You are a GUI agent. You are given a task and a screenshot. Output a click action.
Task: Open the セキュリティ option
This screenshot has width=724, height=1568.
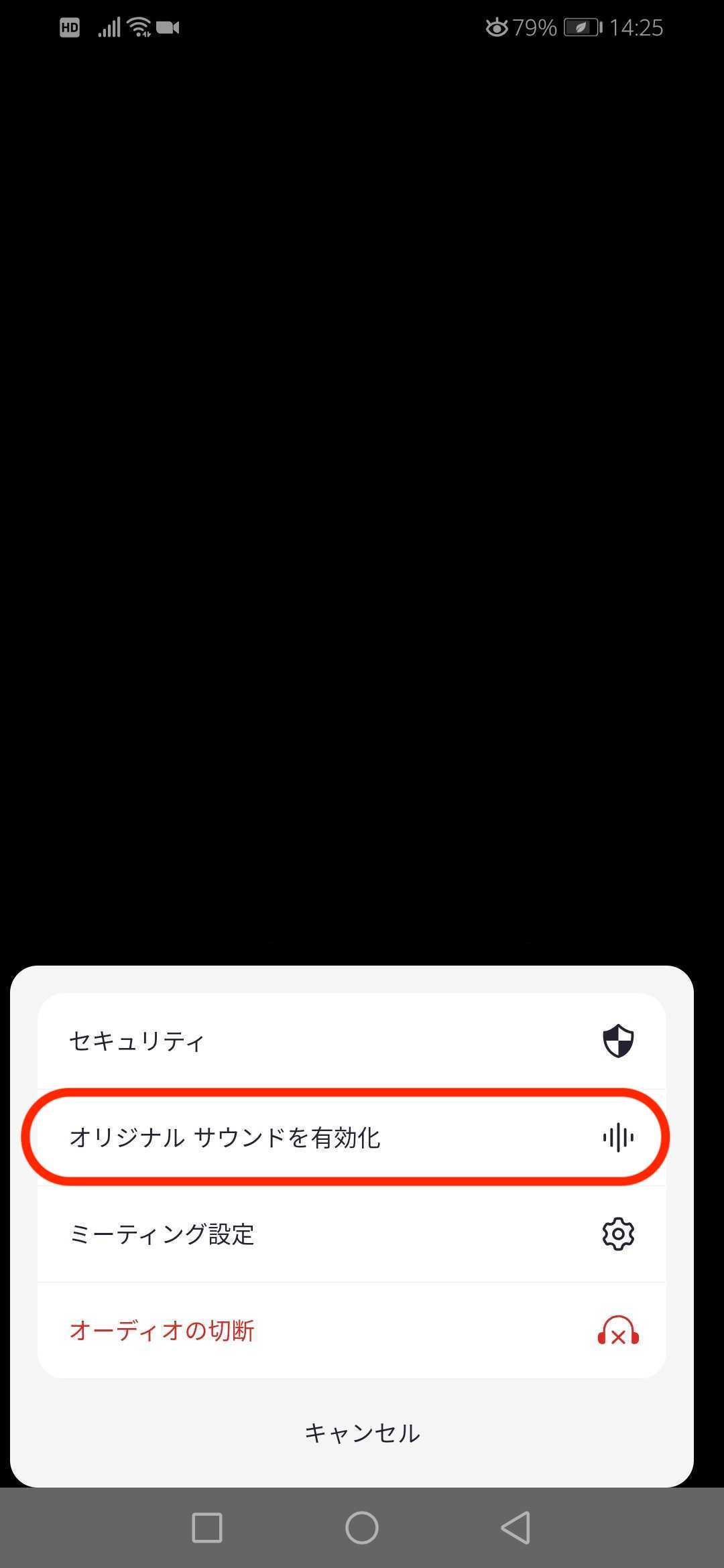coord(352,1041)
